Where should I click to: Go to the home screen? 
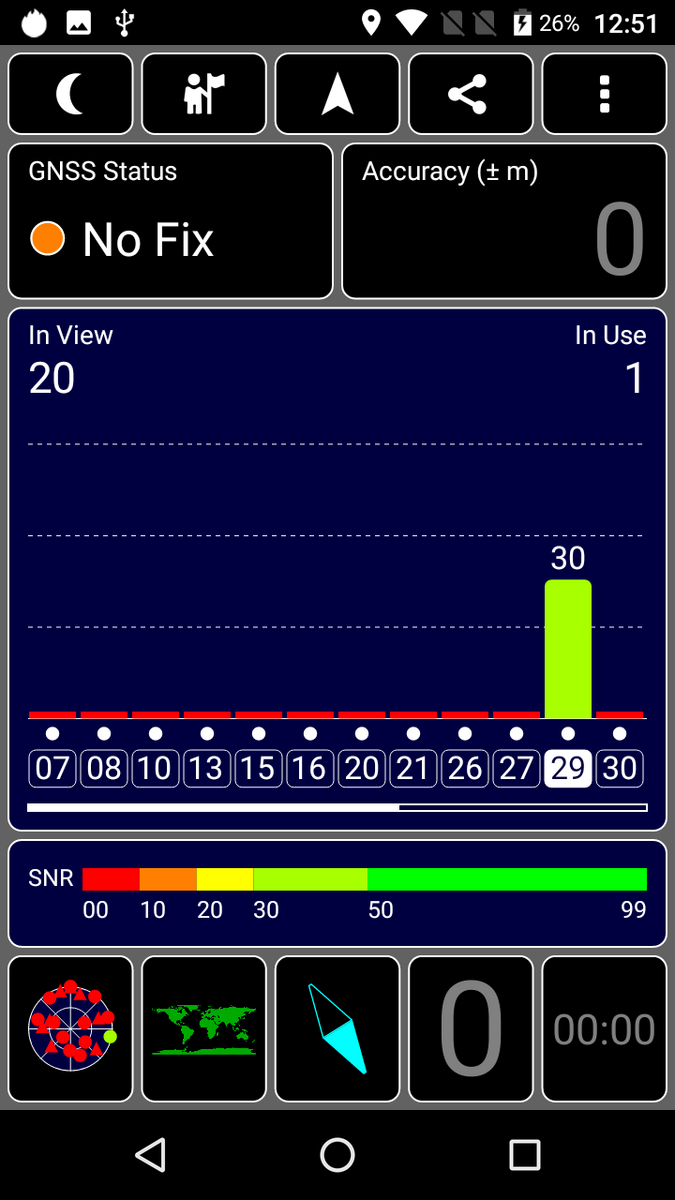point(337,1155)
